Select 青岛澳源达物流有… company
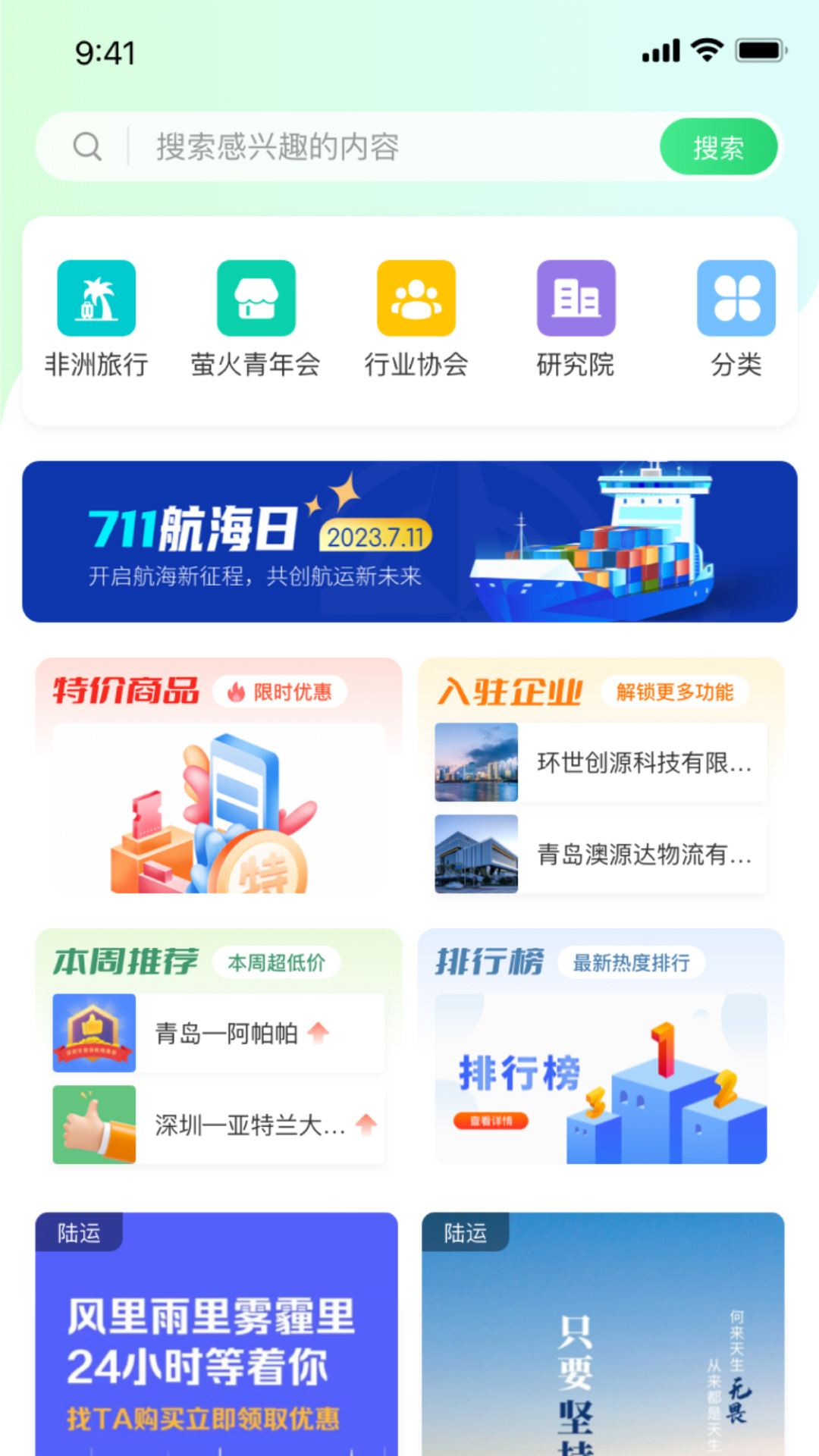Viewport: 819px width, 1456px height. [601, 854]
